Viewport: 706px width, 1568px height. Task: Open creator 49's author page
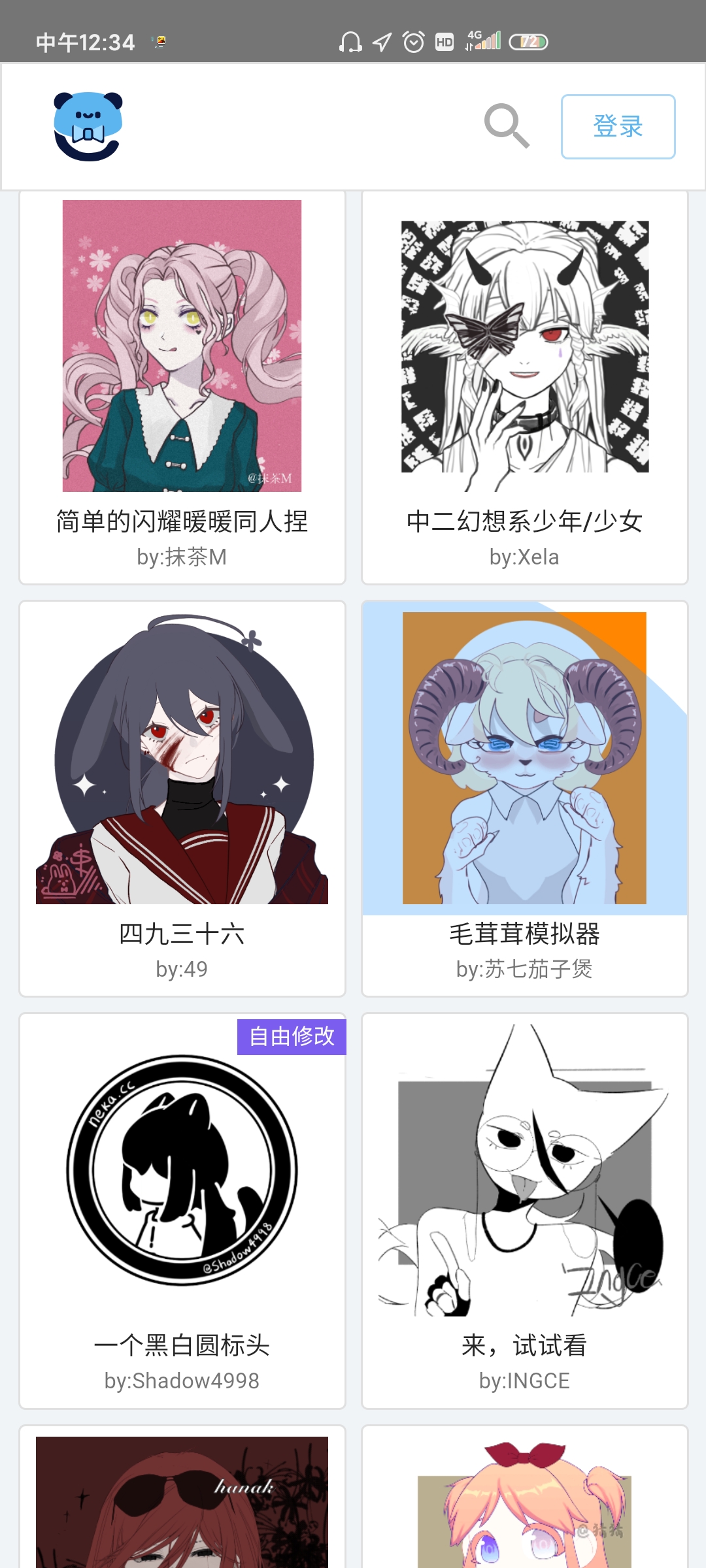[x=182, y=970]
